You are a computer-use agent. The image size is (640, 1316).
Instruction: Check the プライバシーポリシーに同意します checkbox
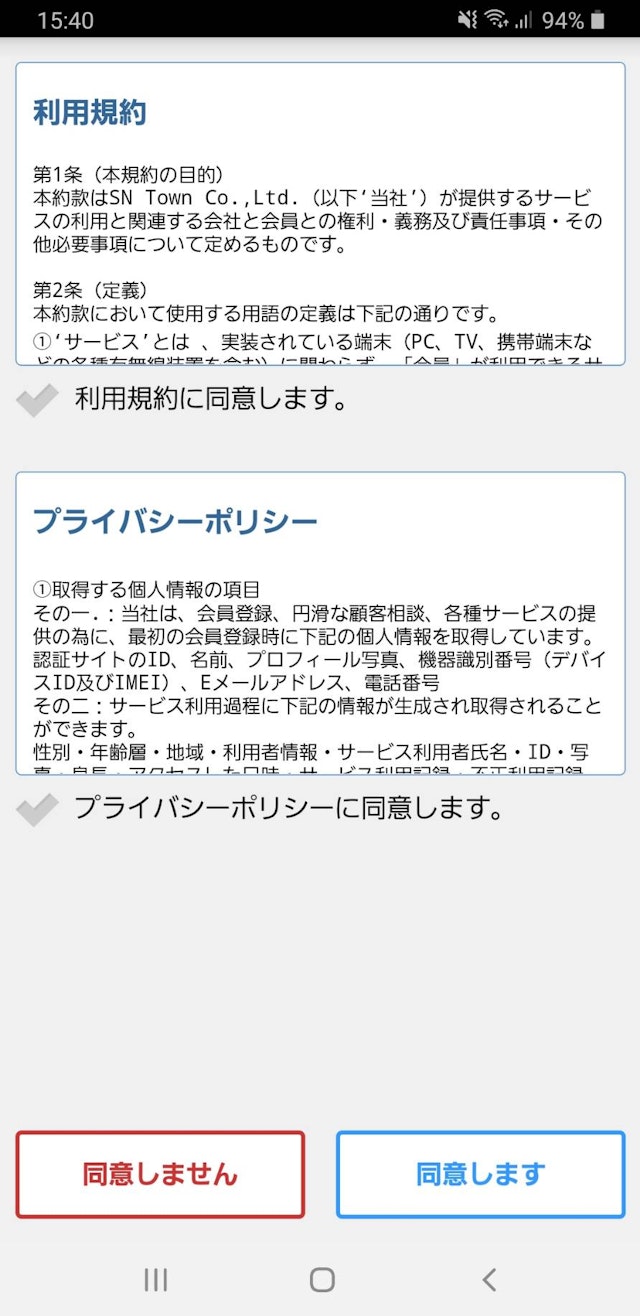tap(38, 810)
